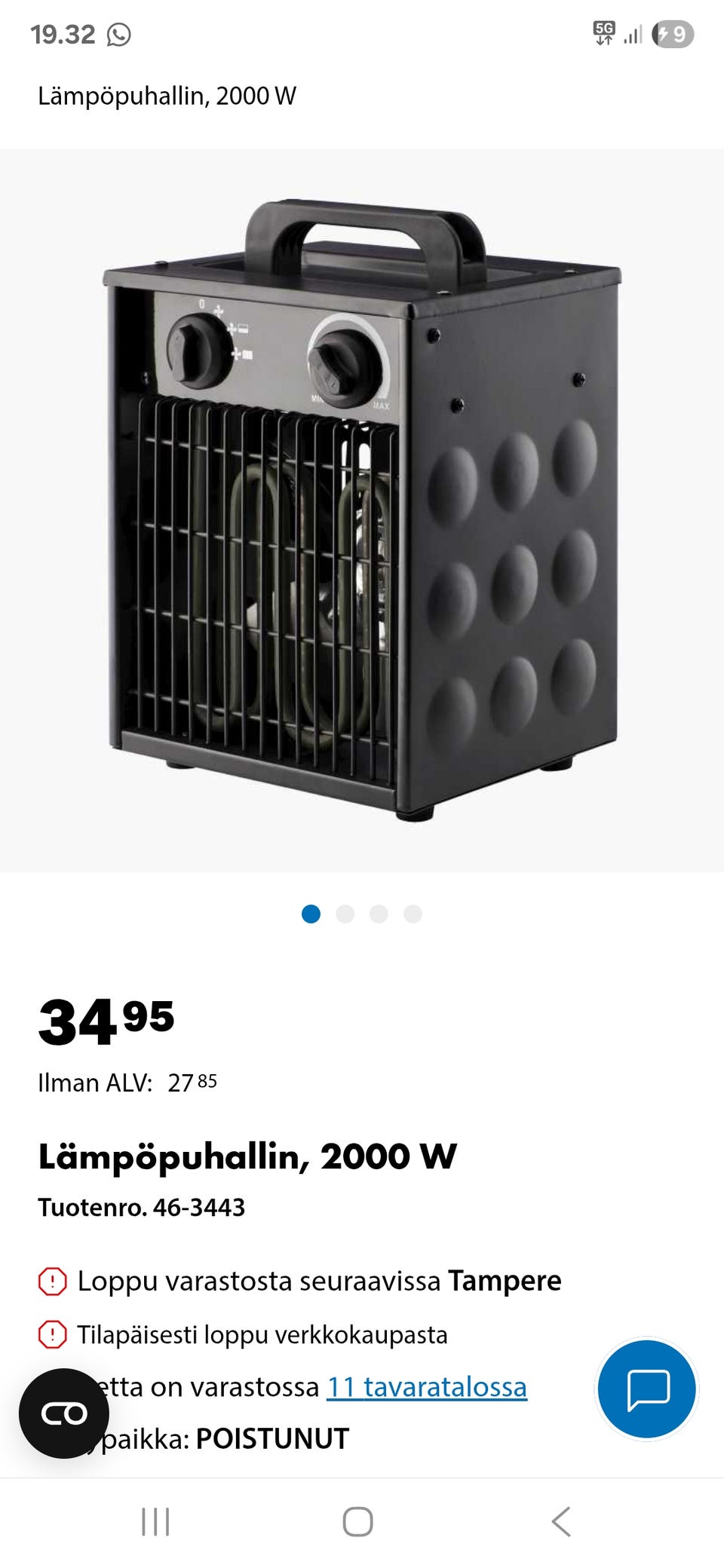Show recent apps
The width and height of the screenshot is (724, 1568).
(155, 1522)
